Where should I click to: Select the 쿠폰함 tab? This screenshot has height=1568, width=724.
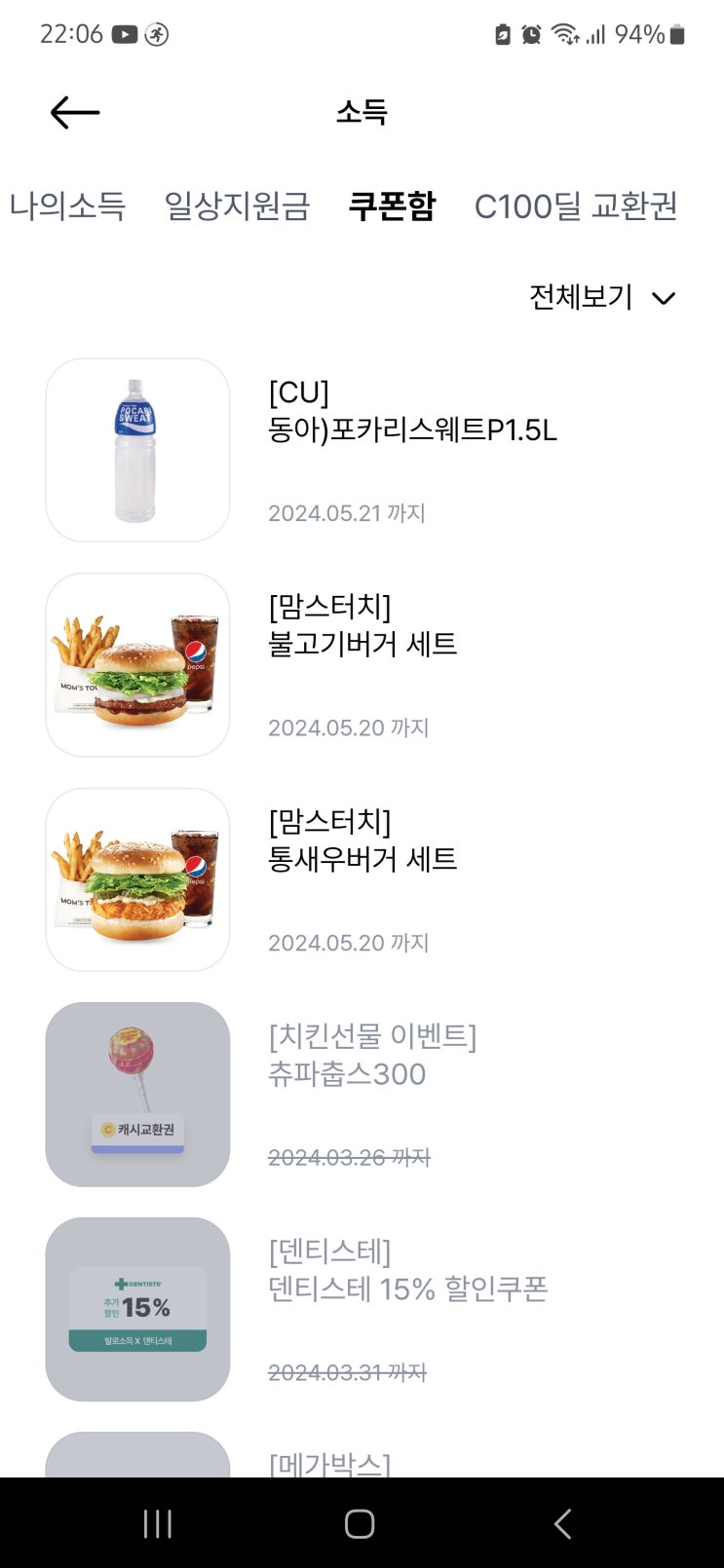(x=392, y=206)
